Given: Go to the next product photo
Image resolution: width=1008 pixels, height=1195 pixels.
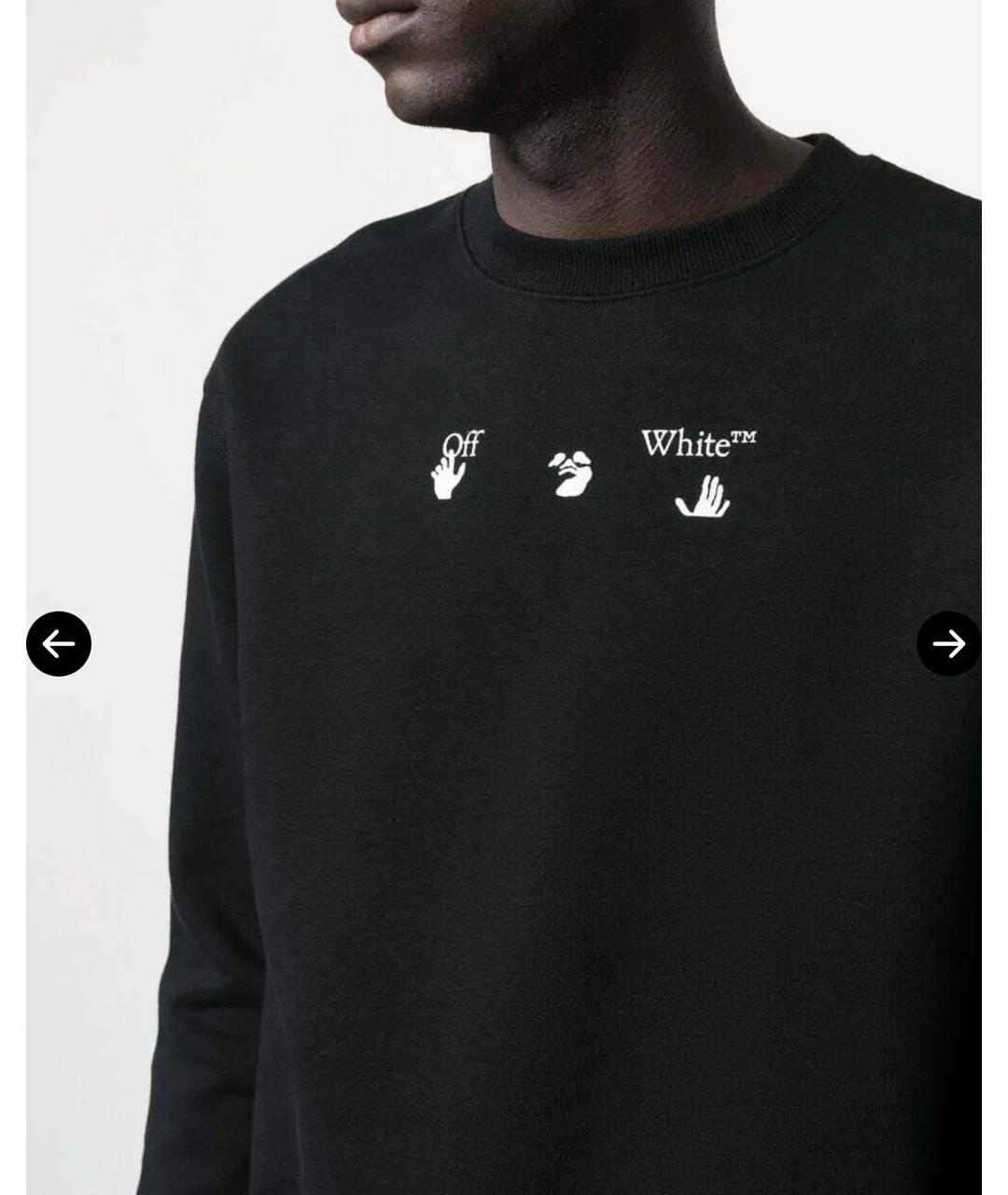Looking at the screenshot, I should 948,643.
